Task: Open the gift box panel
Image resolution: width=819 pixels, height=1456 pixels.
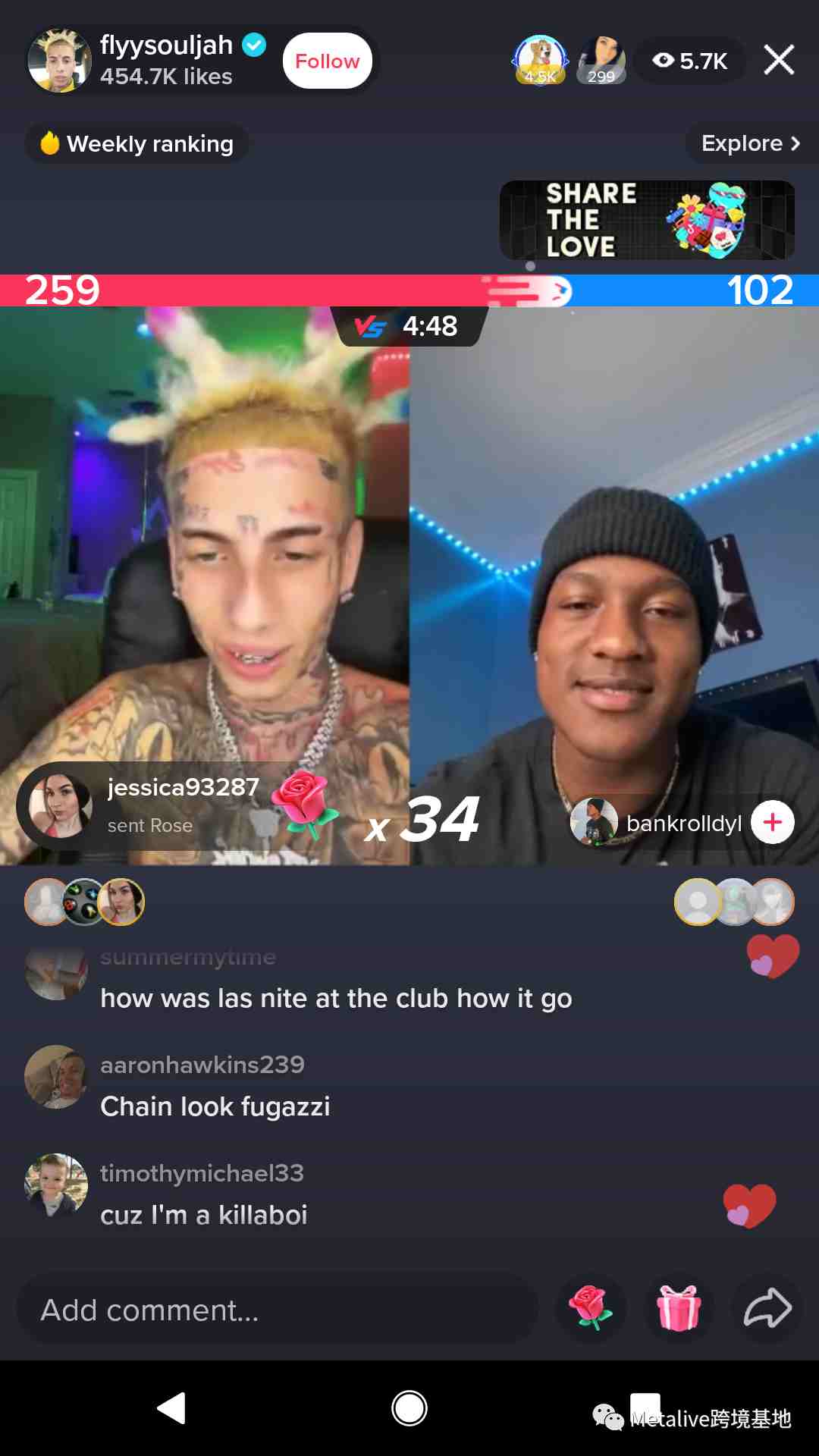Action: click(x=678, y=1308)
